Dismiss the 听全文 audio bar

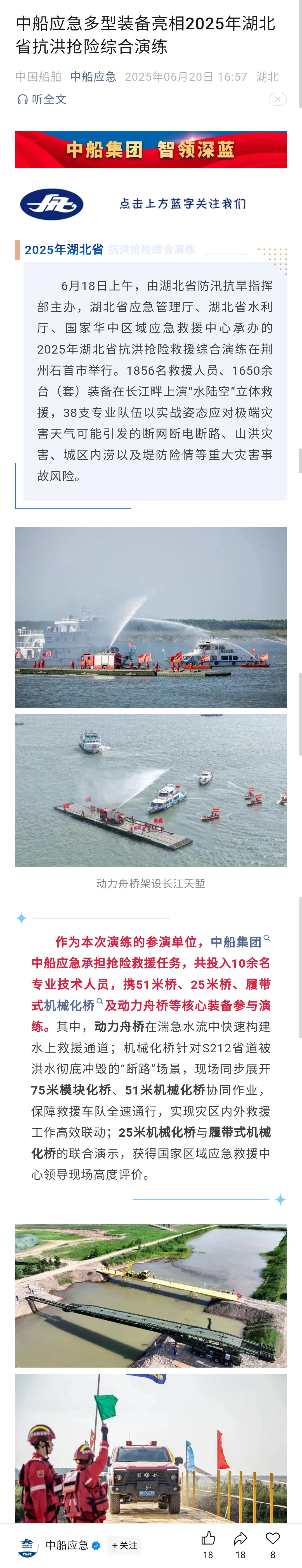pyautogui.click(x=278, y=99)
